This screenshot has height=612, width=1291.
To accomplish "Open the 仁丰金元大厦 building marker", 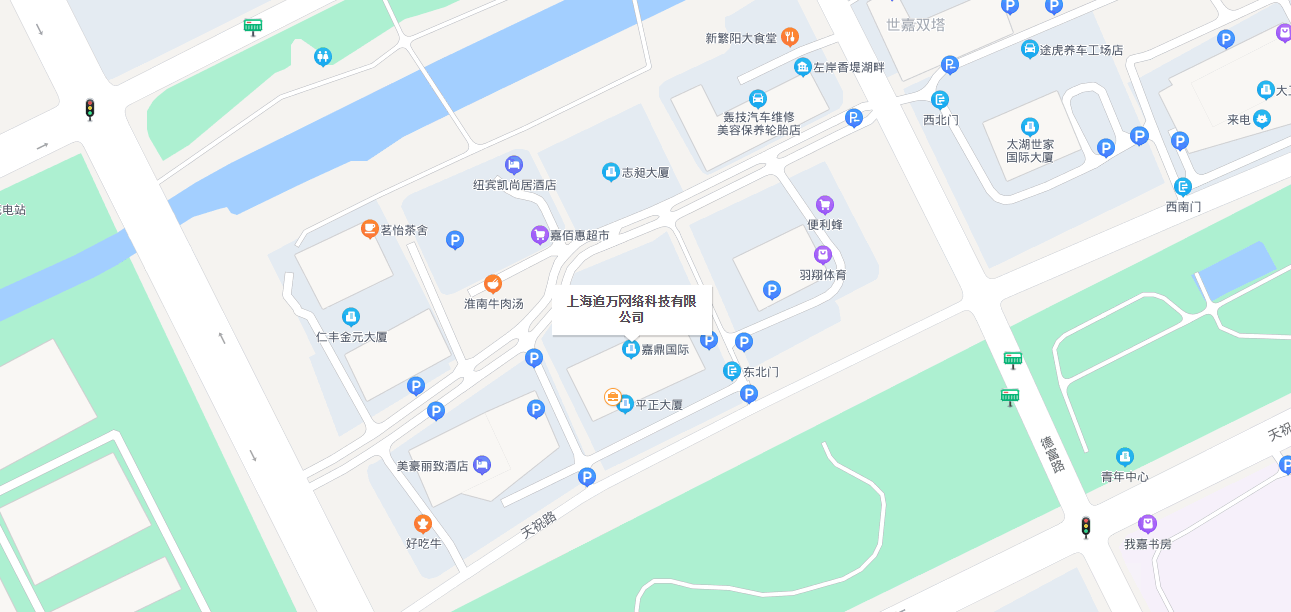I will (x=351, y=317).
